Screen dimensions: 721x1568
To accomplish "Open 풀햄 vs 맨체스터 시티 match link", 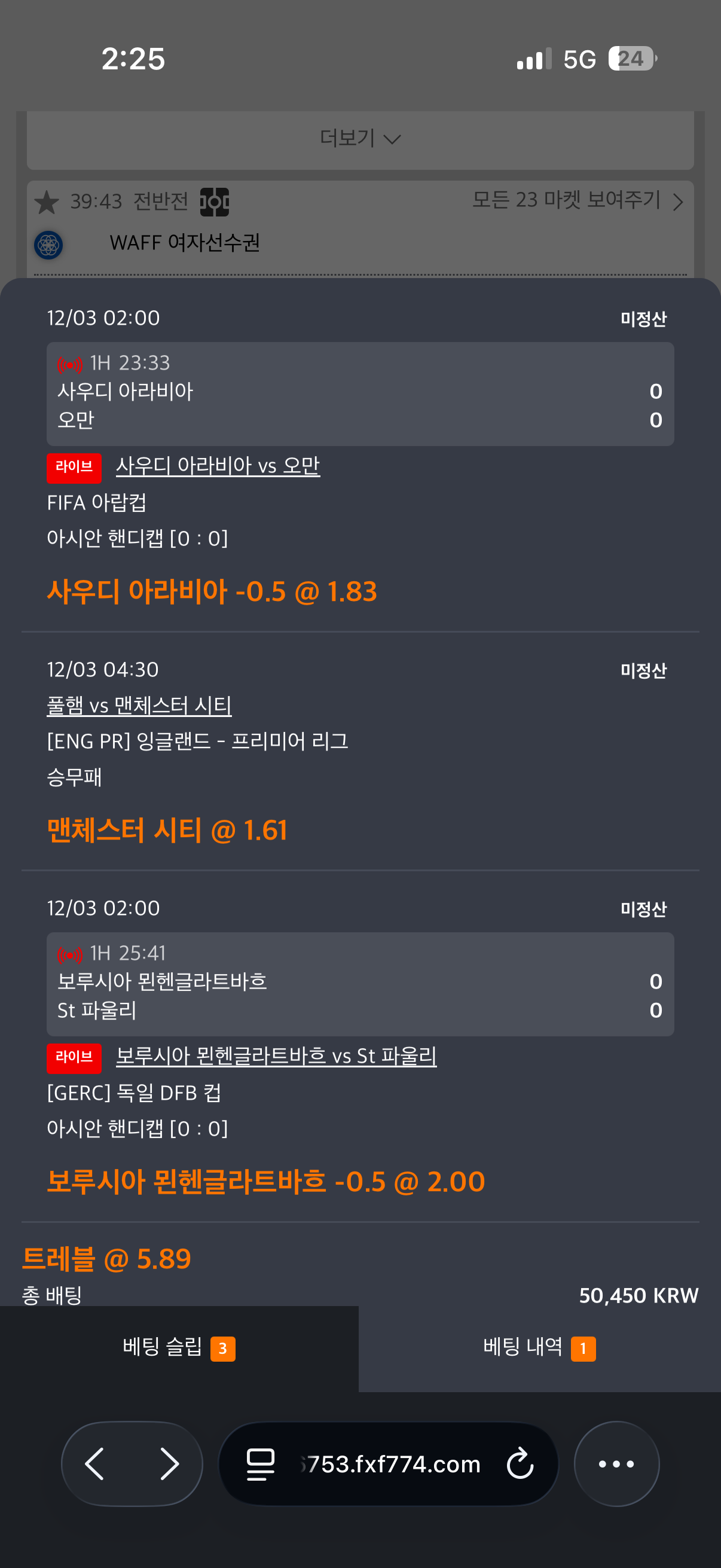I will tap(139, 706).
